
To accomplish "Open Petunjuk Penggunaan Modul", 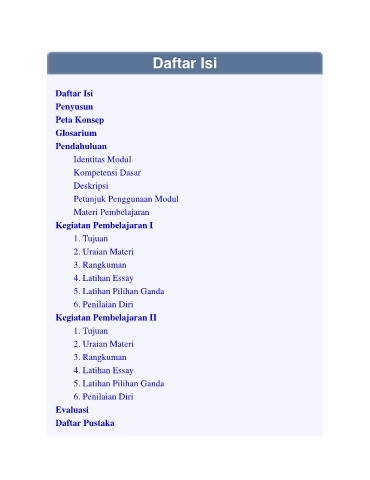I will tap(126, 199).
